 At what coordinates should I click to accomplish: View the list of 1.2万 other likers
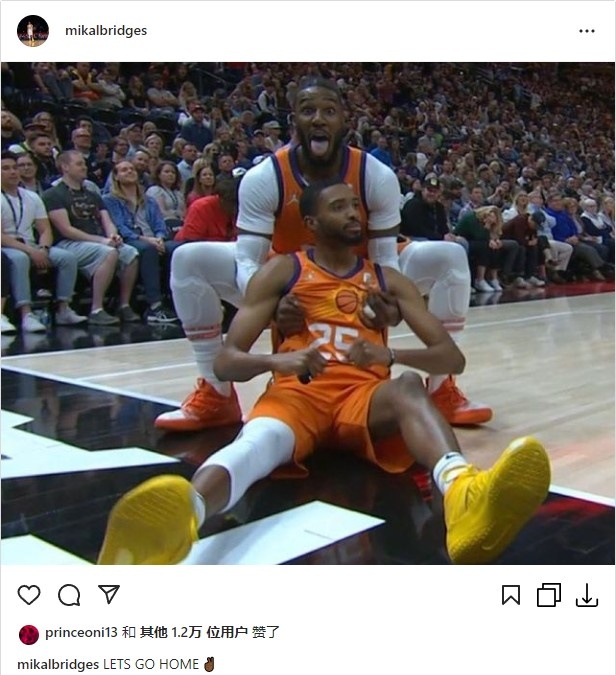pyautogui.click(x=194, y=632)
